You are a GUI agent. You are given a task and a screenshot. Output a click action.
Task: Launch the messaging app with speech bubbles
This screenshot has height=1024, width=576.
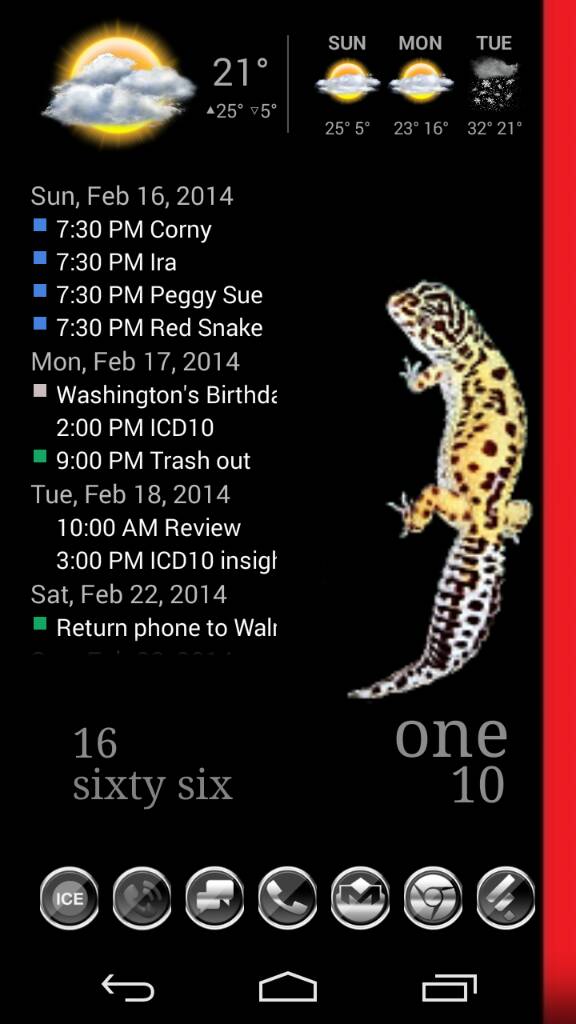coord(215,898)
